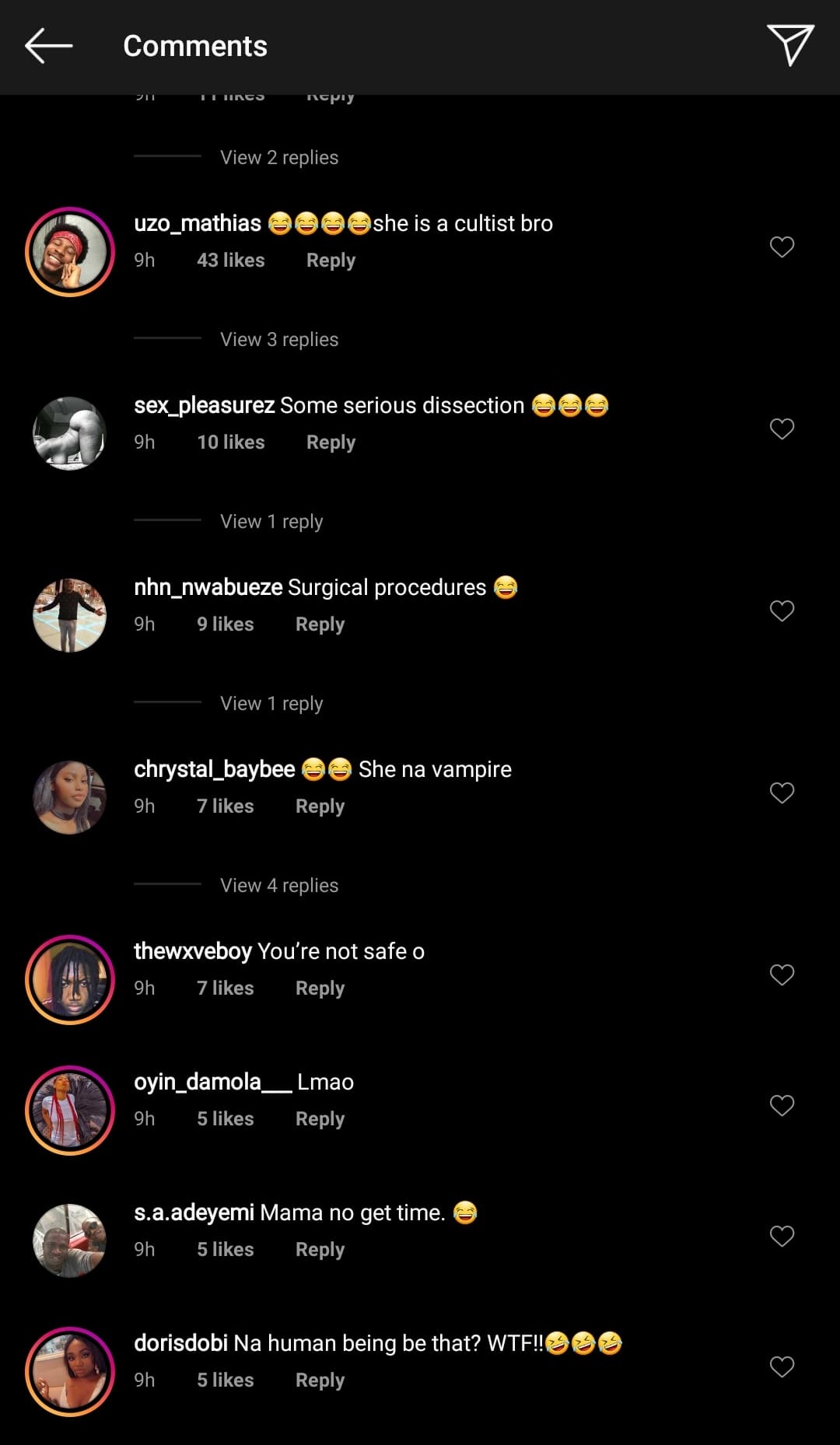Reply to oyin_damola___'s Lmao comment
The image size is (840, 1445).
(x=320, y=1119)
